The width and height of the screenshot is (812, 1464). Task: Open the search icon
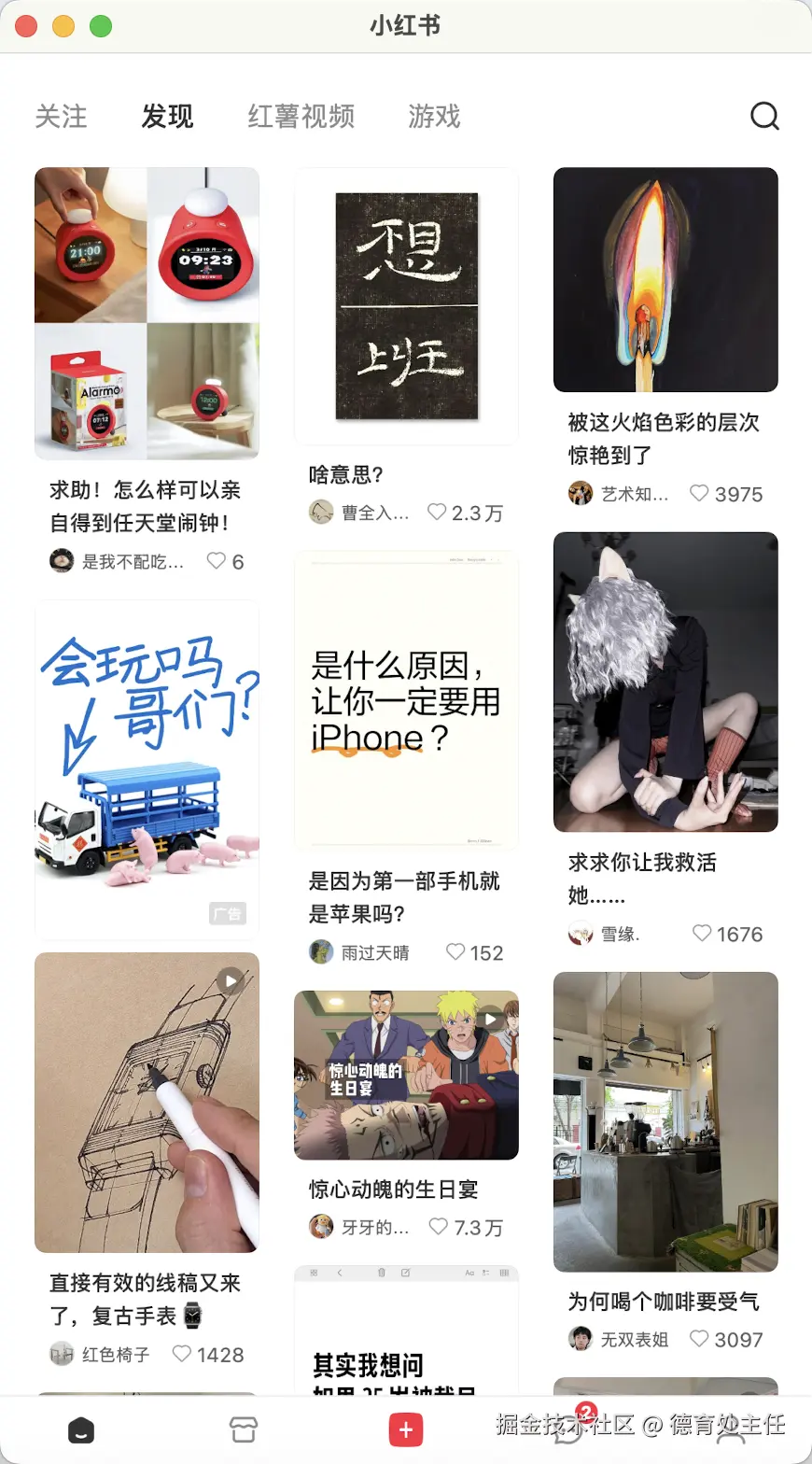coord(764,117)
